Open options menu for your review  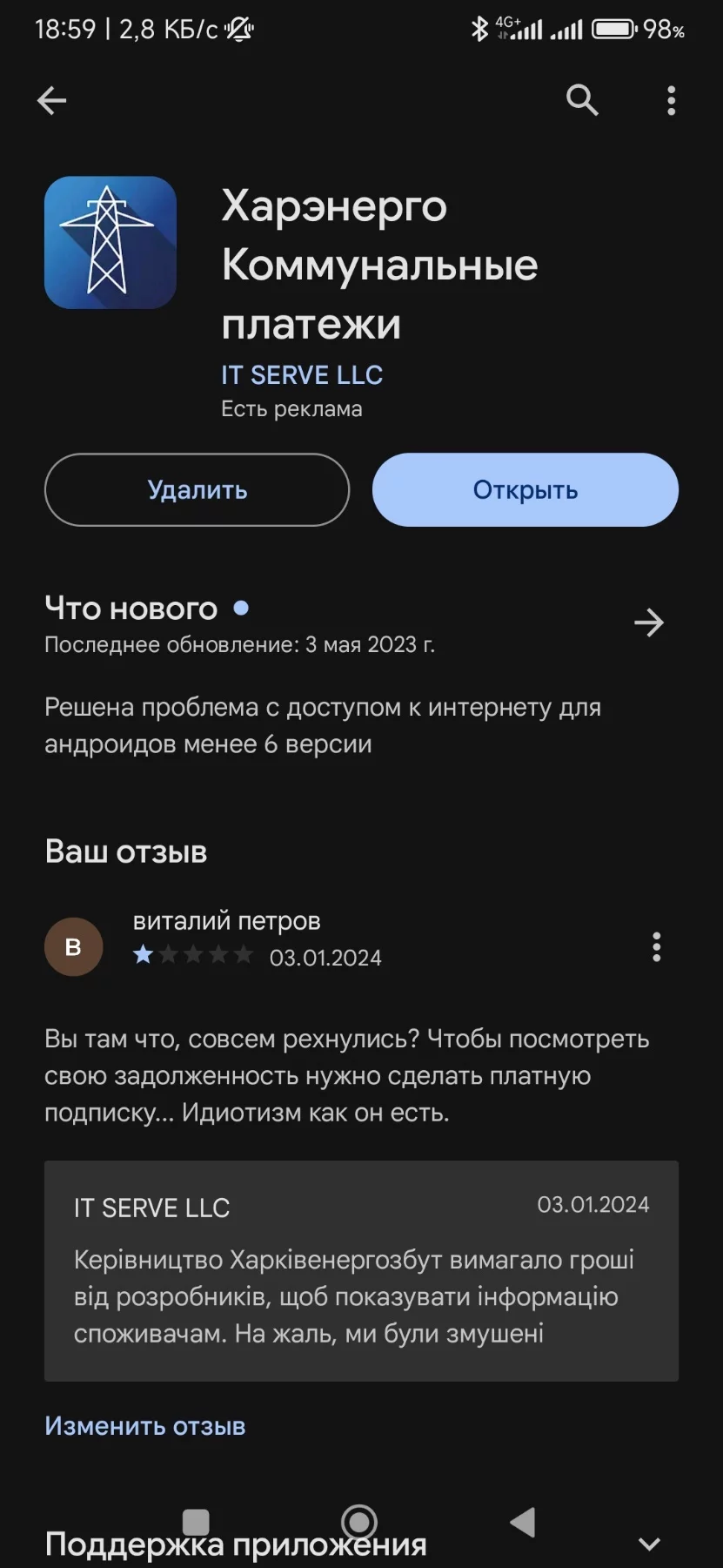[x=656, y=947]
